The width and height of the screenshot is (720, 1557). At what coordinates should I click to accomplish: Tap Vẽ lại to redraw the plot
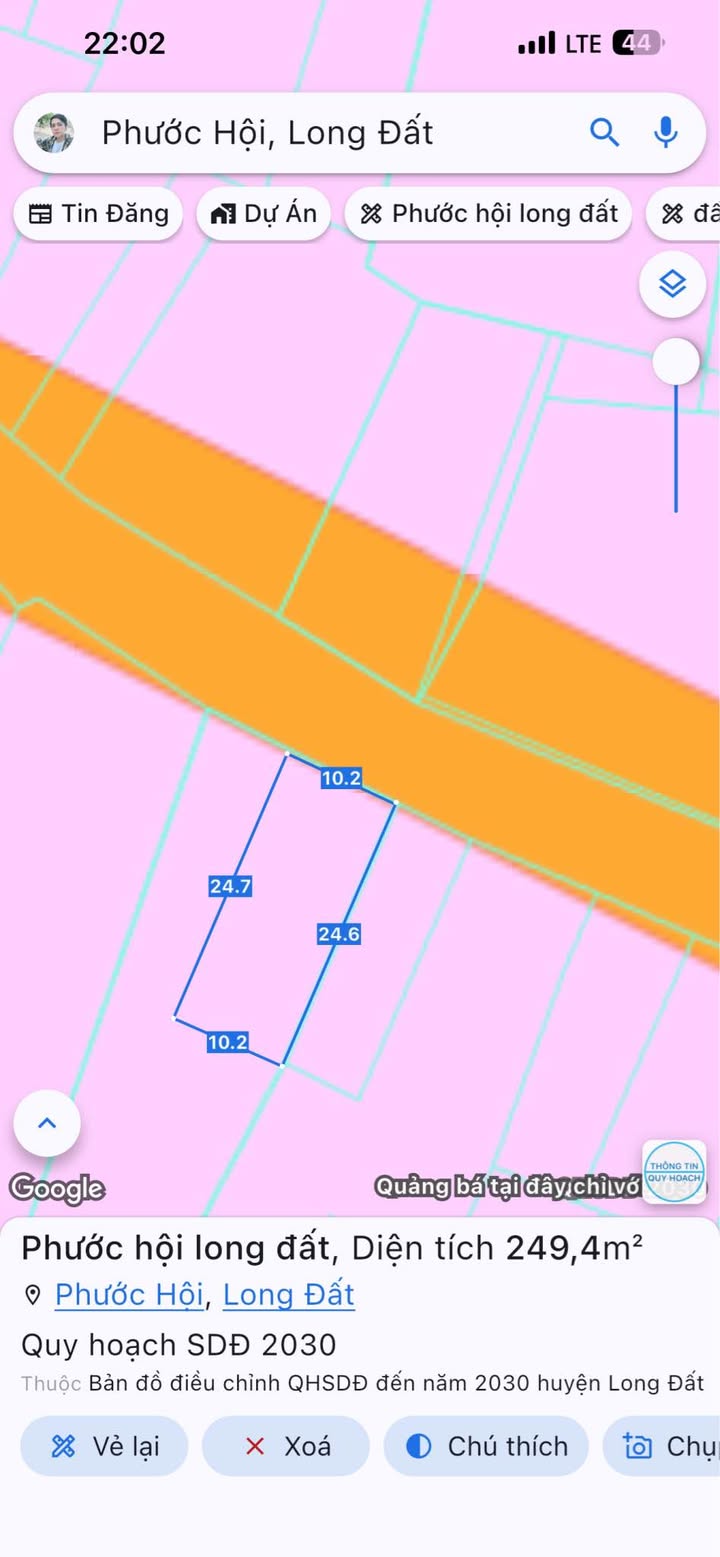click(x=104, y=1446)
